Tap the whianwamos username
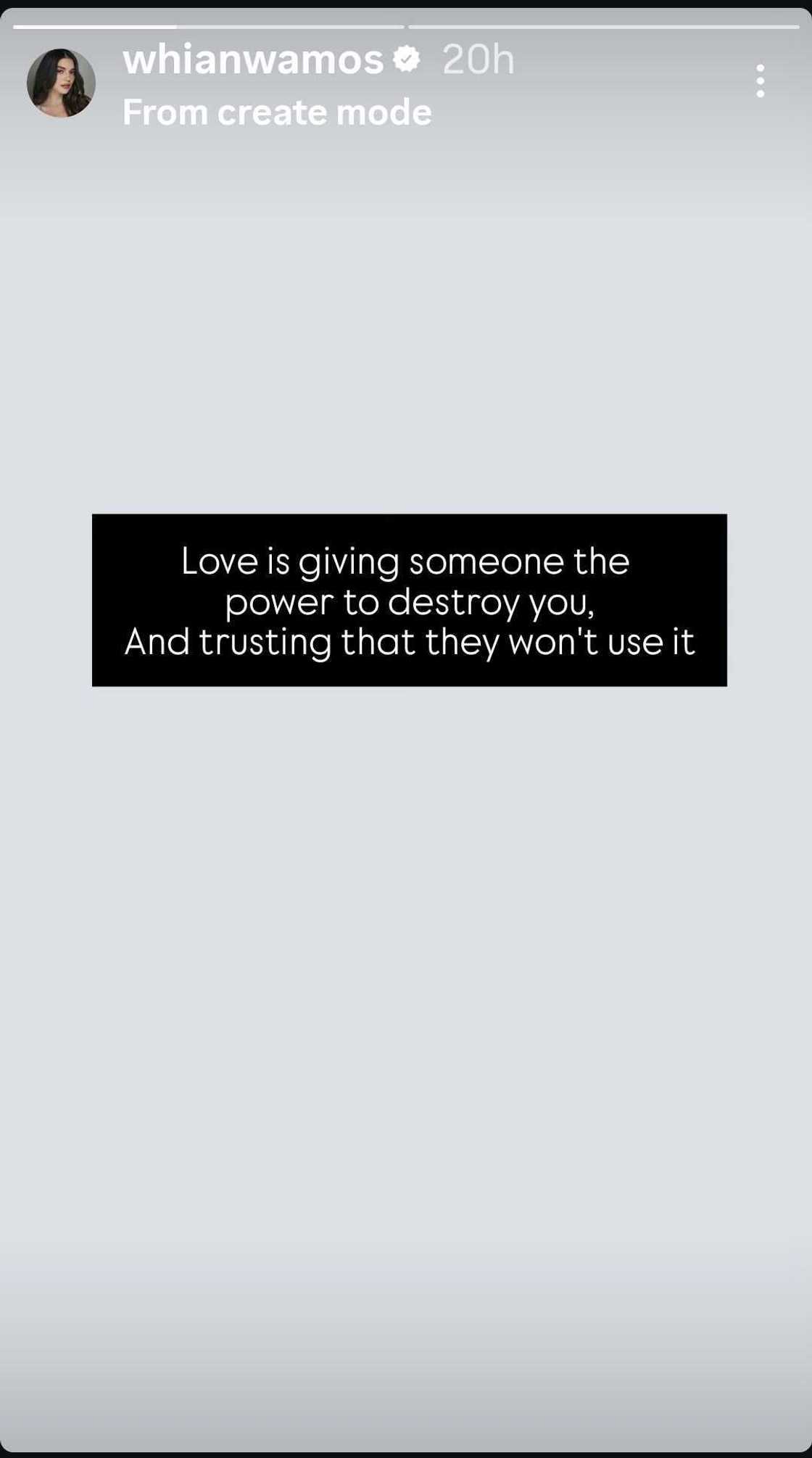 (252, 59)
